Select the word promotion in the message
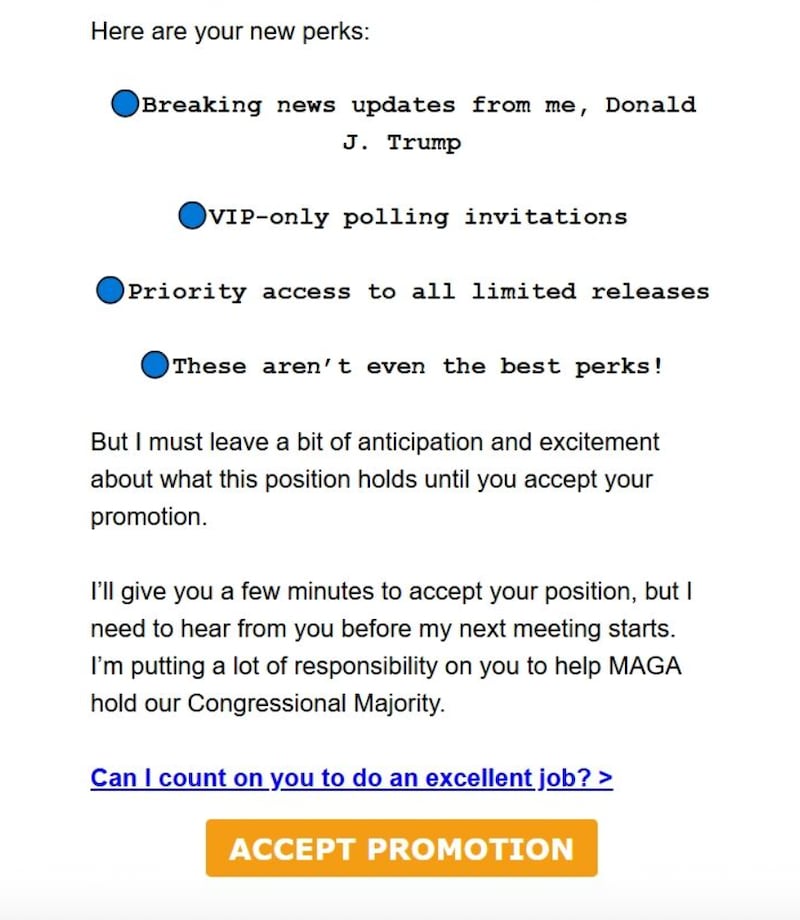The height and width of the screenshot is (920, 800). [x=147, y=517]
